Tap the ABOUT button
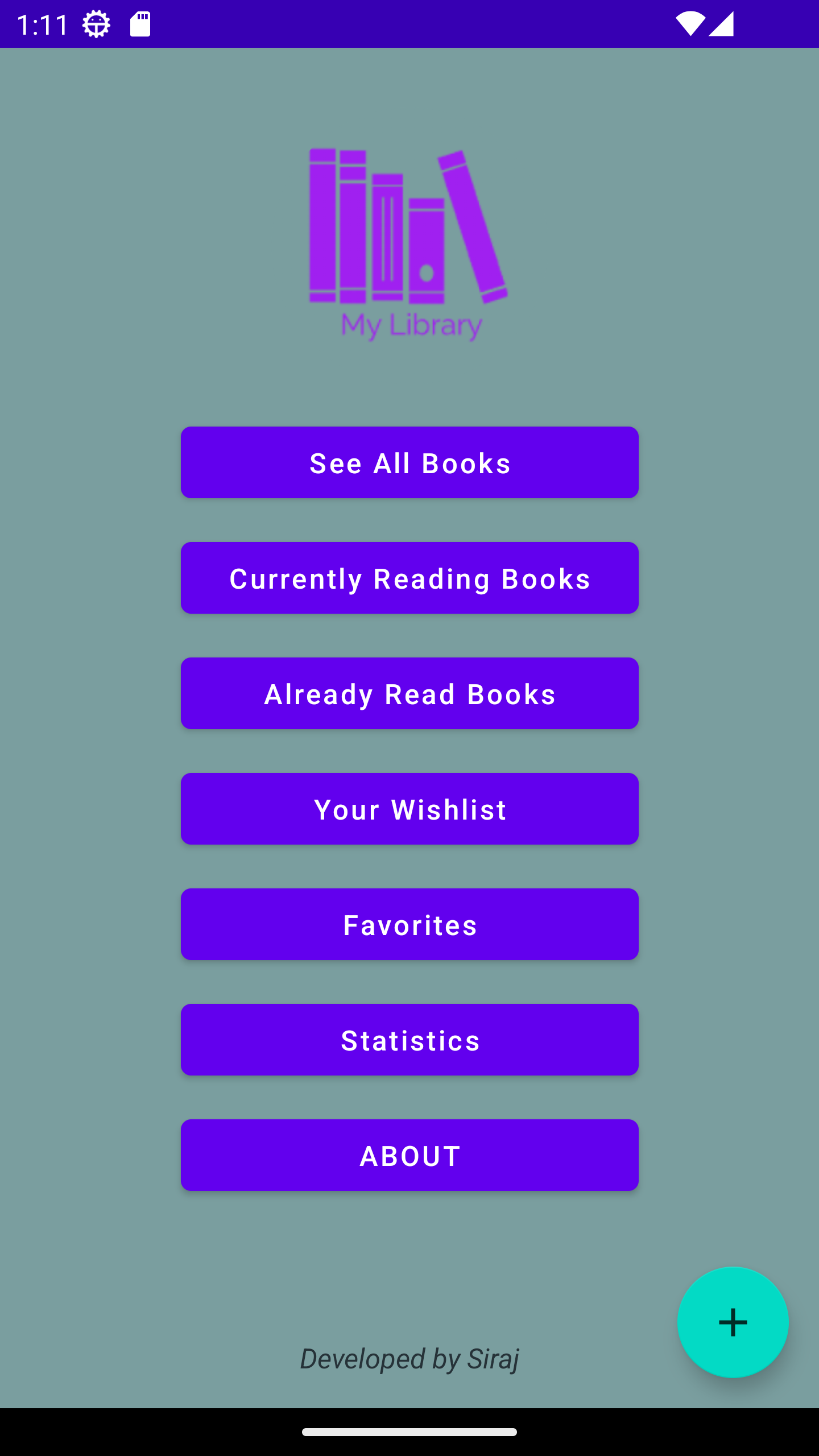Screen dimensions: 819x1456 [x=409, y=1155]
